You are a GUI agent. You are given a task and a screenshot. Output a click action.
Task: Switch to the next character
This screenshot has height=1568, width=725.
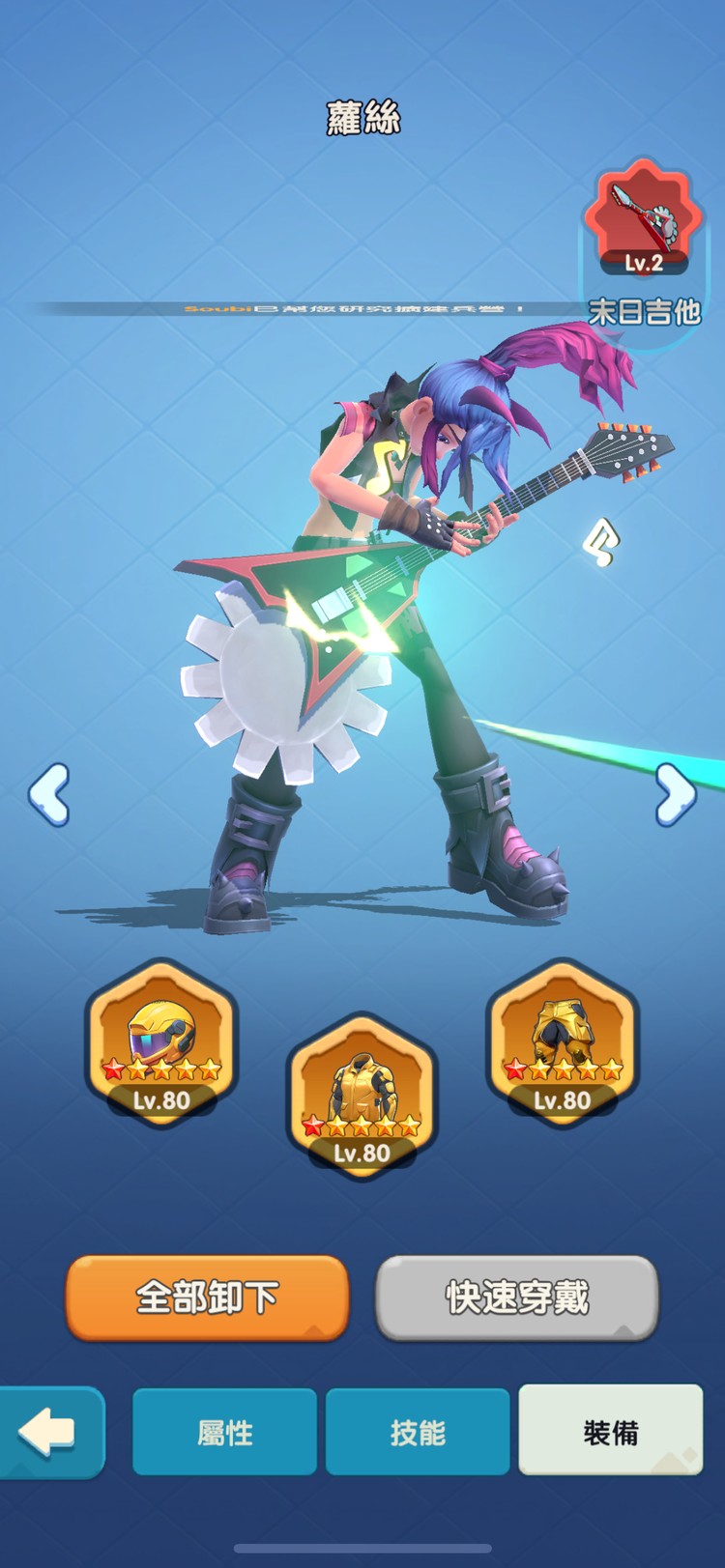pos(675,794)
